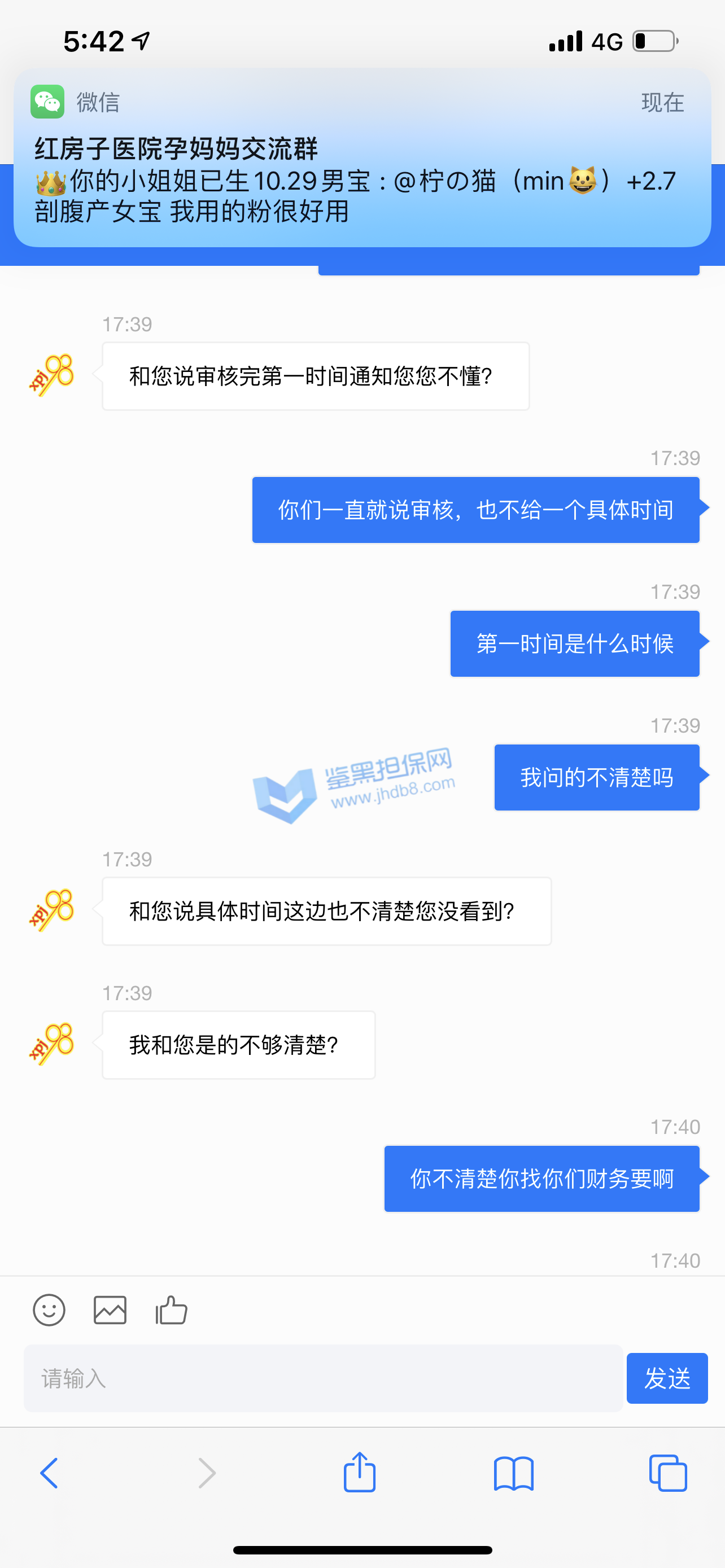Show open Safari tabs
This screenshot has height=1568, width=725.
tap(668, 1474)
